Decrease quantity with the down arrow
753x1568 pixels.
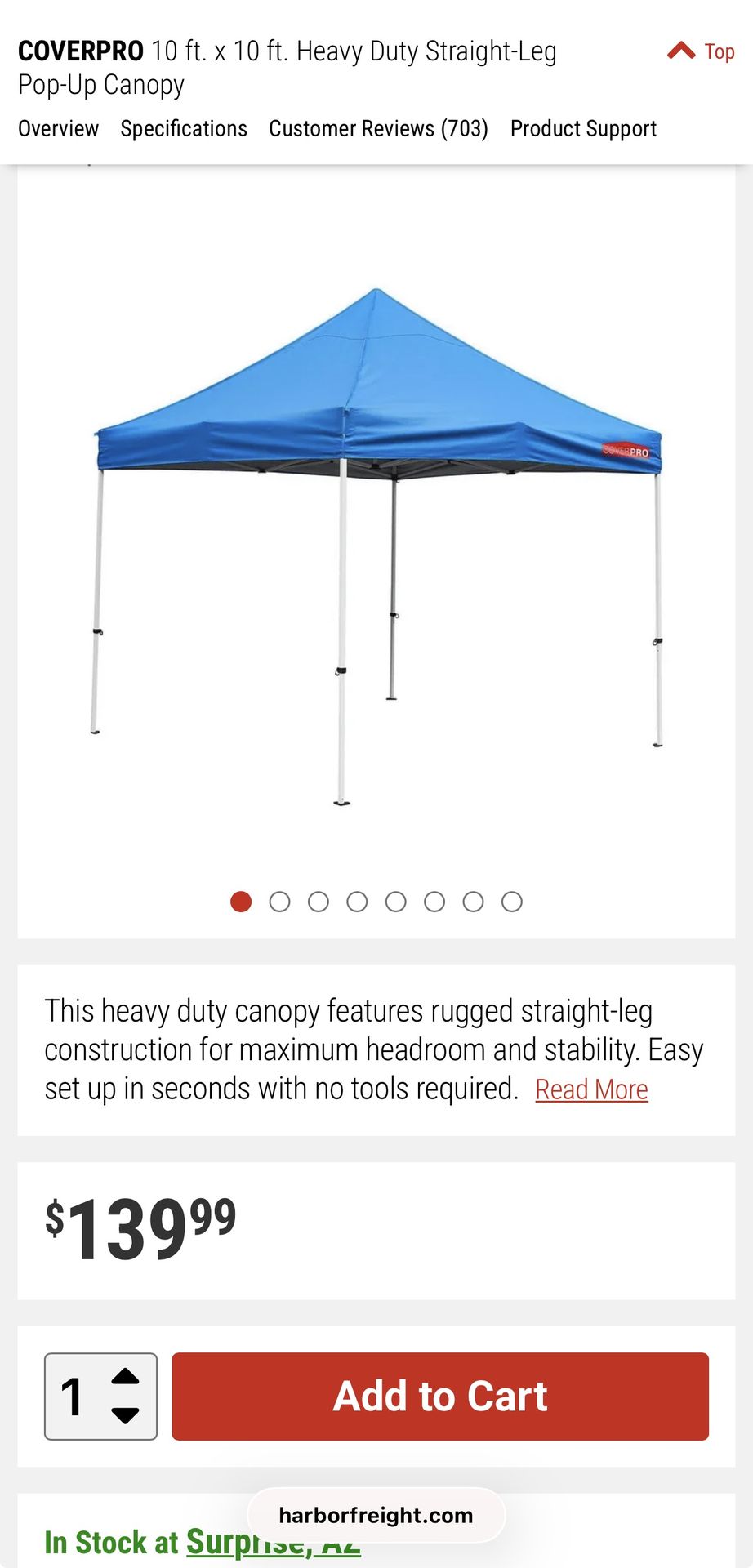tap(125, 1415)
